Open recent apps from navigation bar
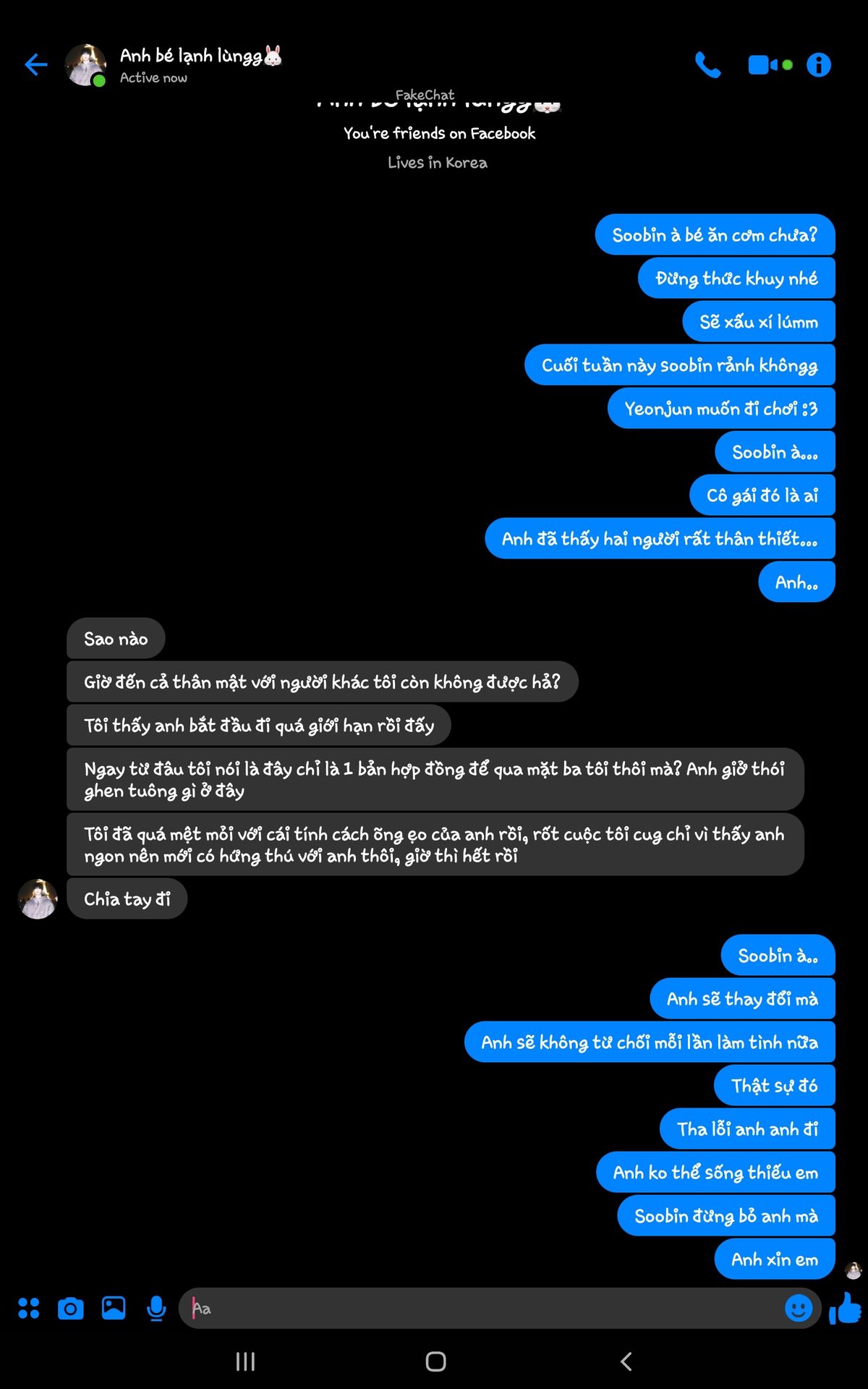Image resolution: width=868 pixels, height=1389 pixels. (x=245, y=1362)
